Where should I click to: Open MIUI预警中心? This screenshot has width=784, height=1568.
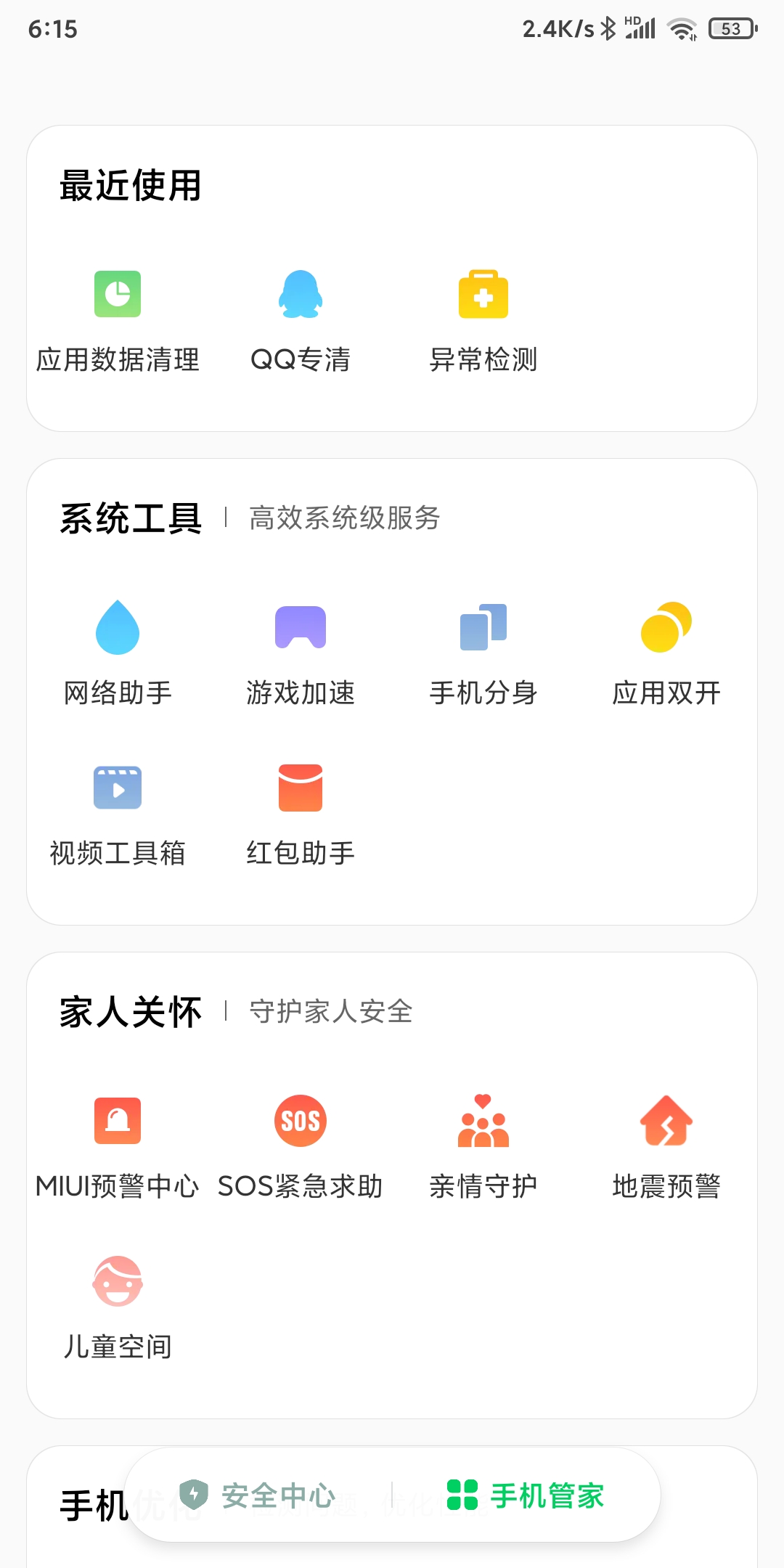click(x=118, y=1147)
